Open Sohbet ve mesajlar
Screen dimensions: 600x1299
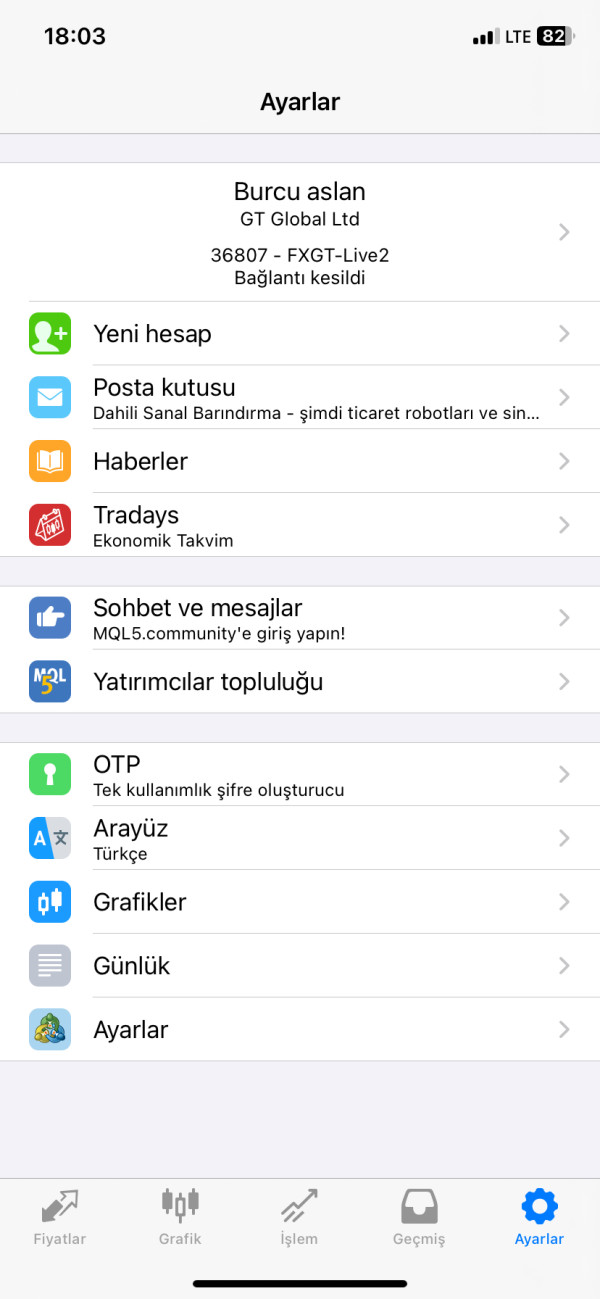pos(300,618)
